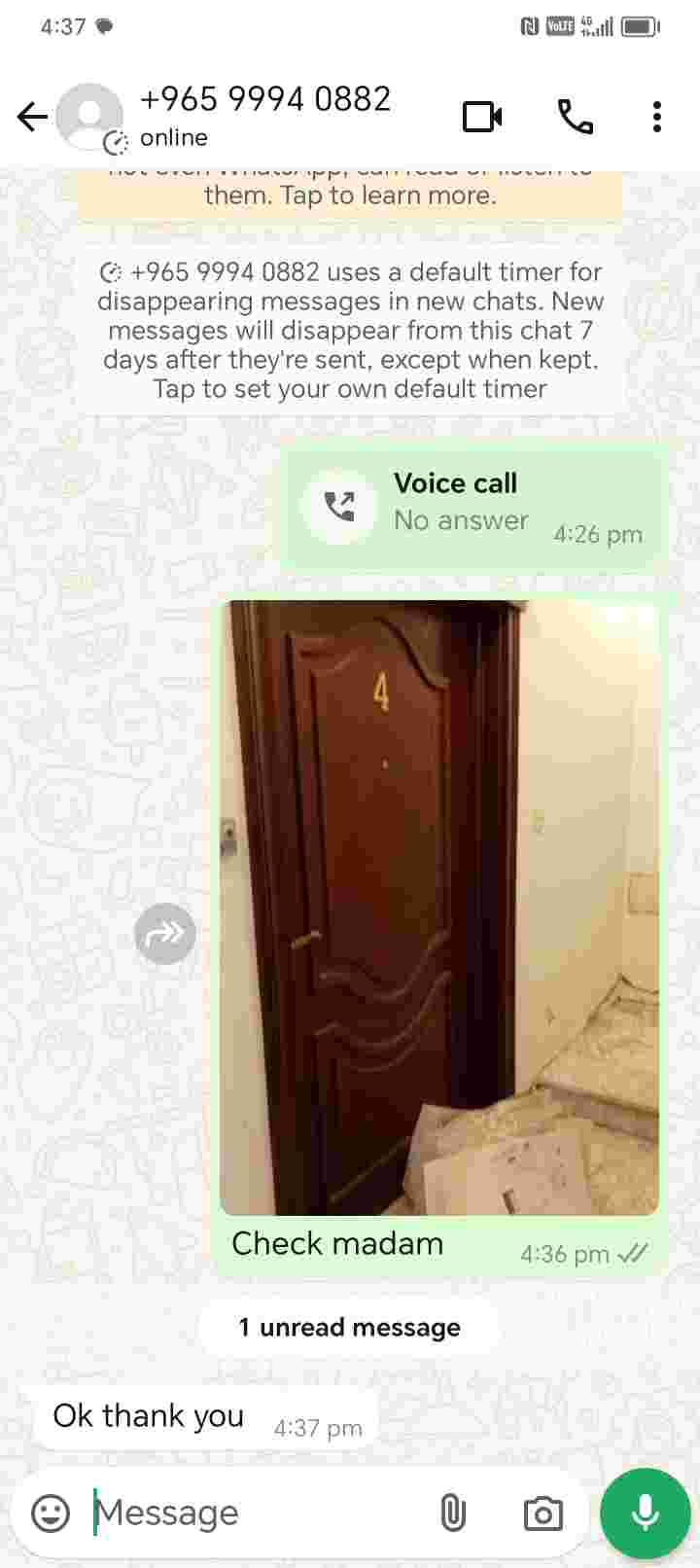Tap the disappearing messages timer notice
Screen dimensions: 700x1568
coord(350,331)
